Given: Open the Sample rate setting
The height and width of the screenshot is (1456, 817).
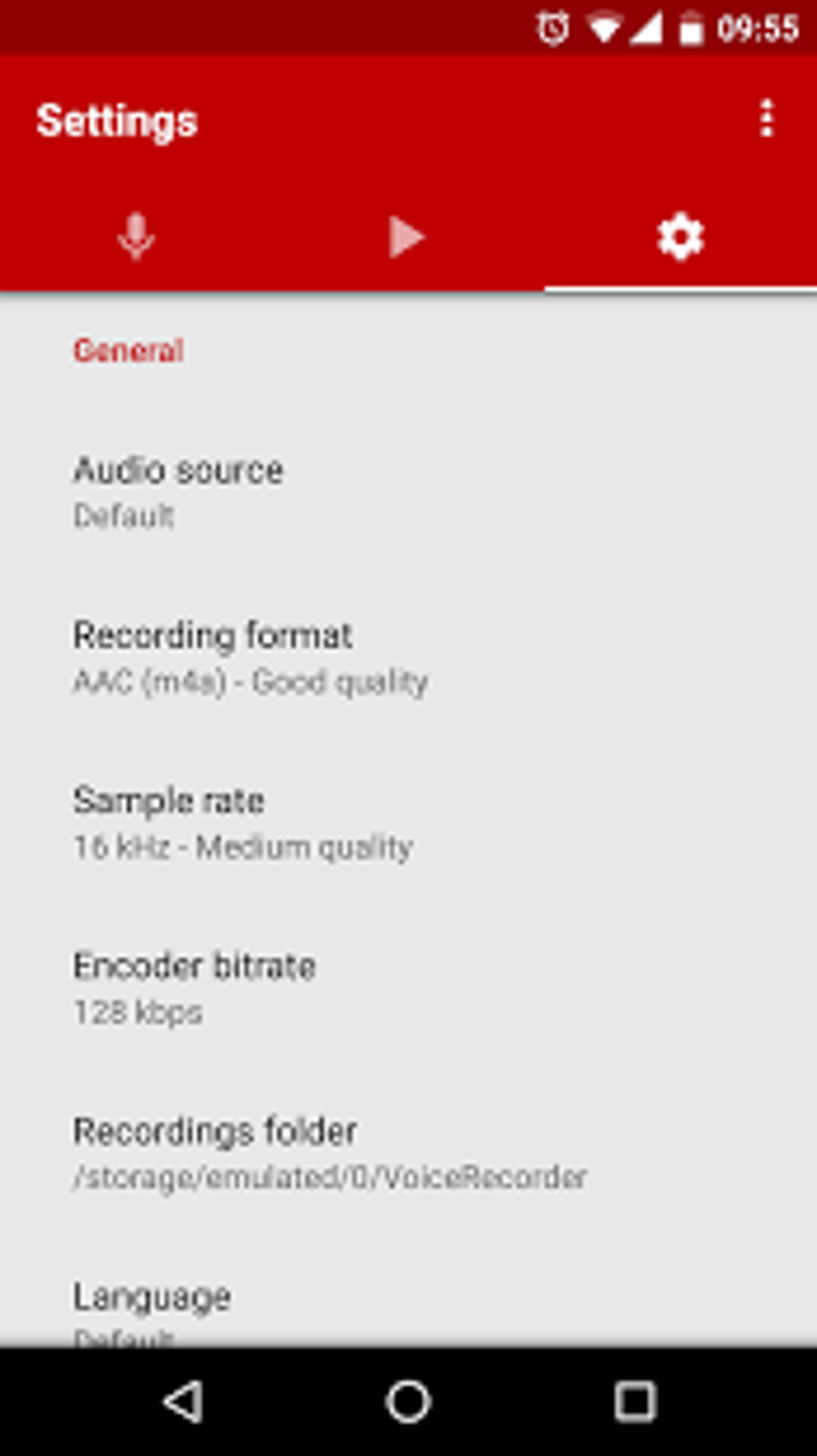Looking at the screenshot, I should (x=408, y=822).
